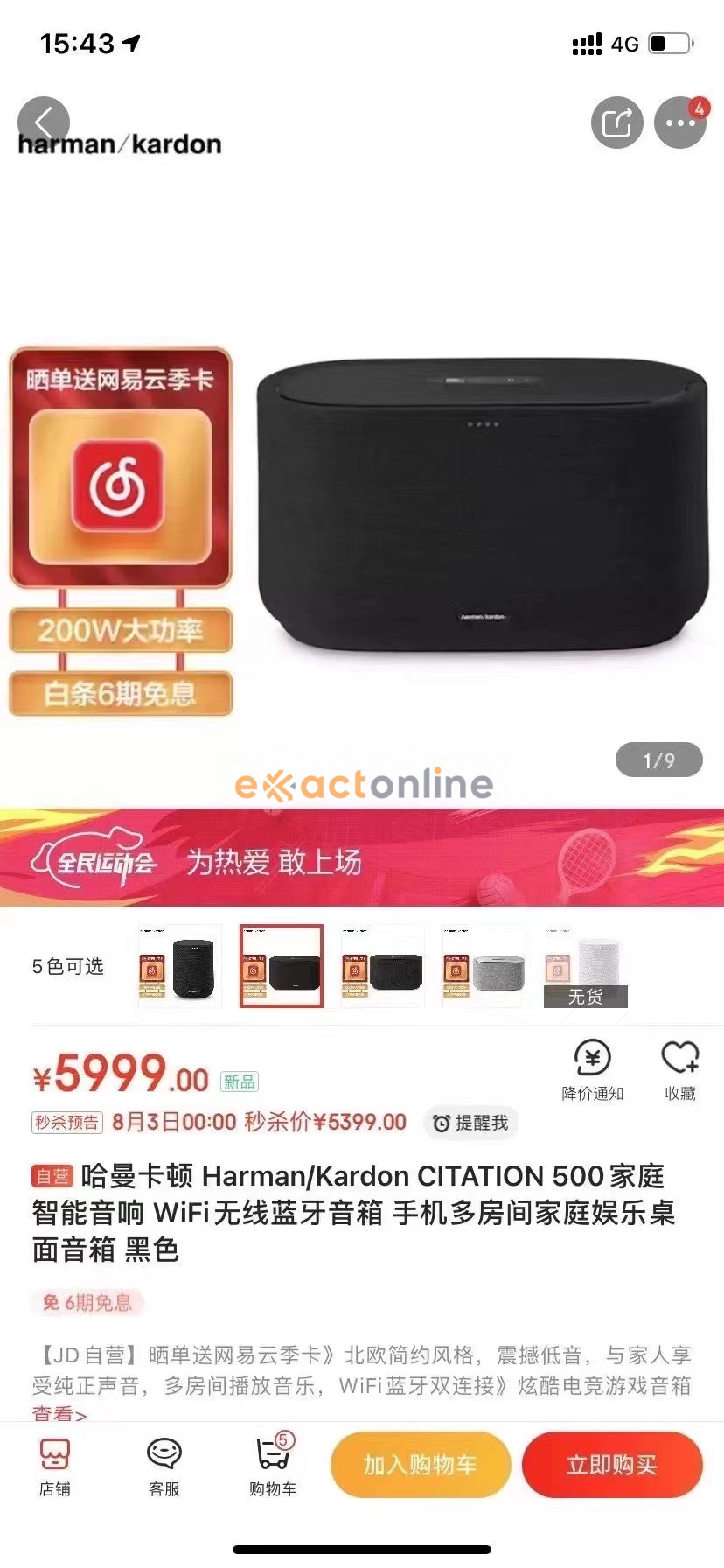This screenshot has height=1568, width=724.
Task: Select the tall black speaker color option
Action: [x=180, y=966]
